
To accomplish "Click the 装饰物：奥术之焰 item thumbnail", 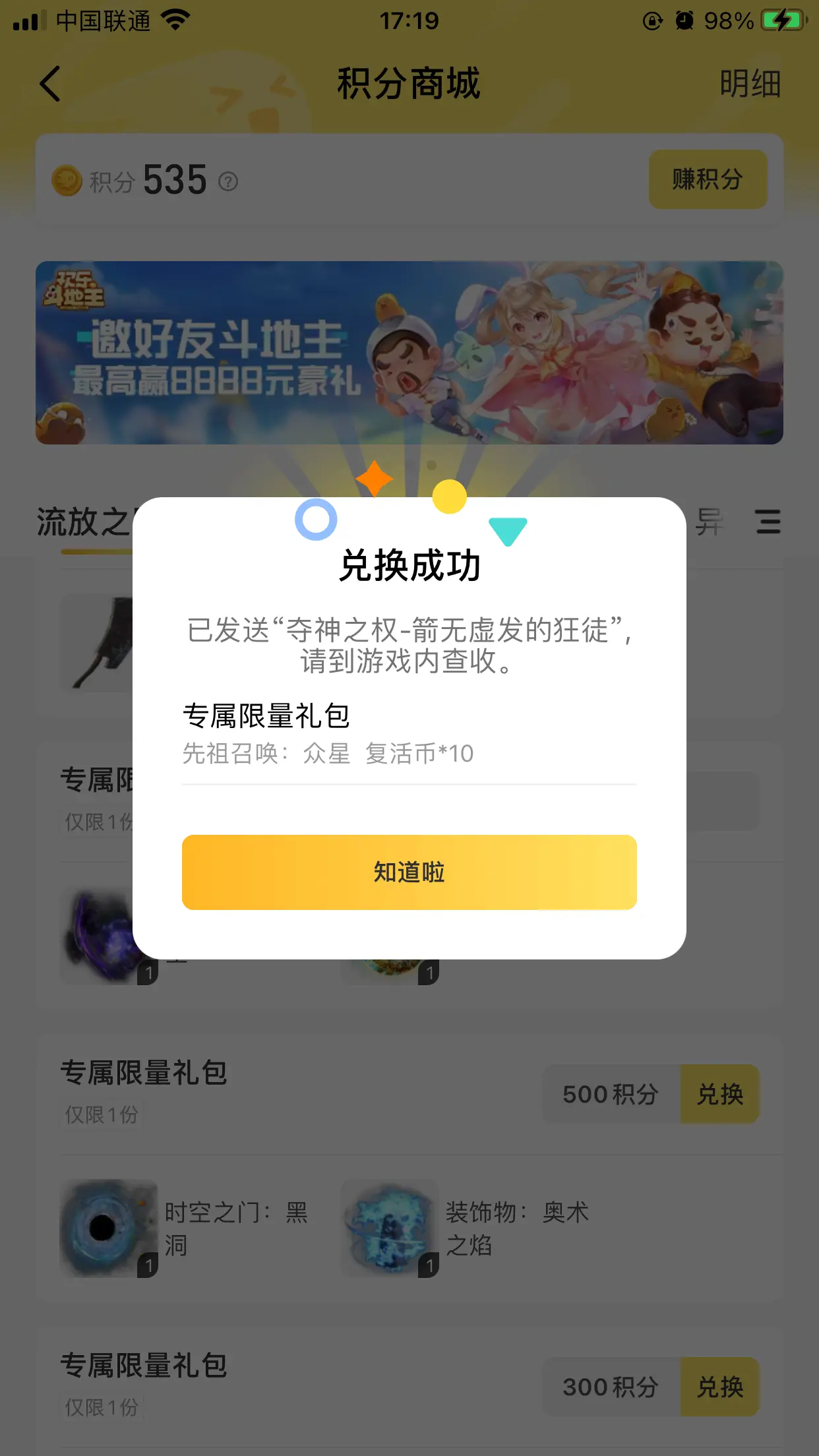I will (x=390, y=1228).
